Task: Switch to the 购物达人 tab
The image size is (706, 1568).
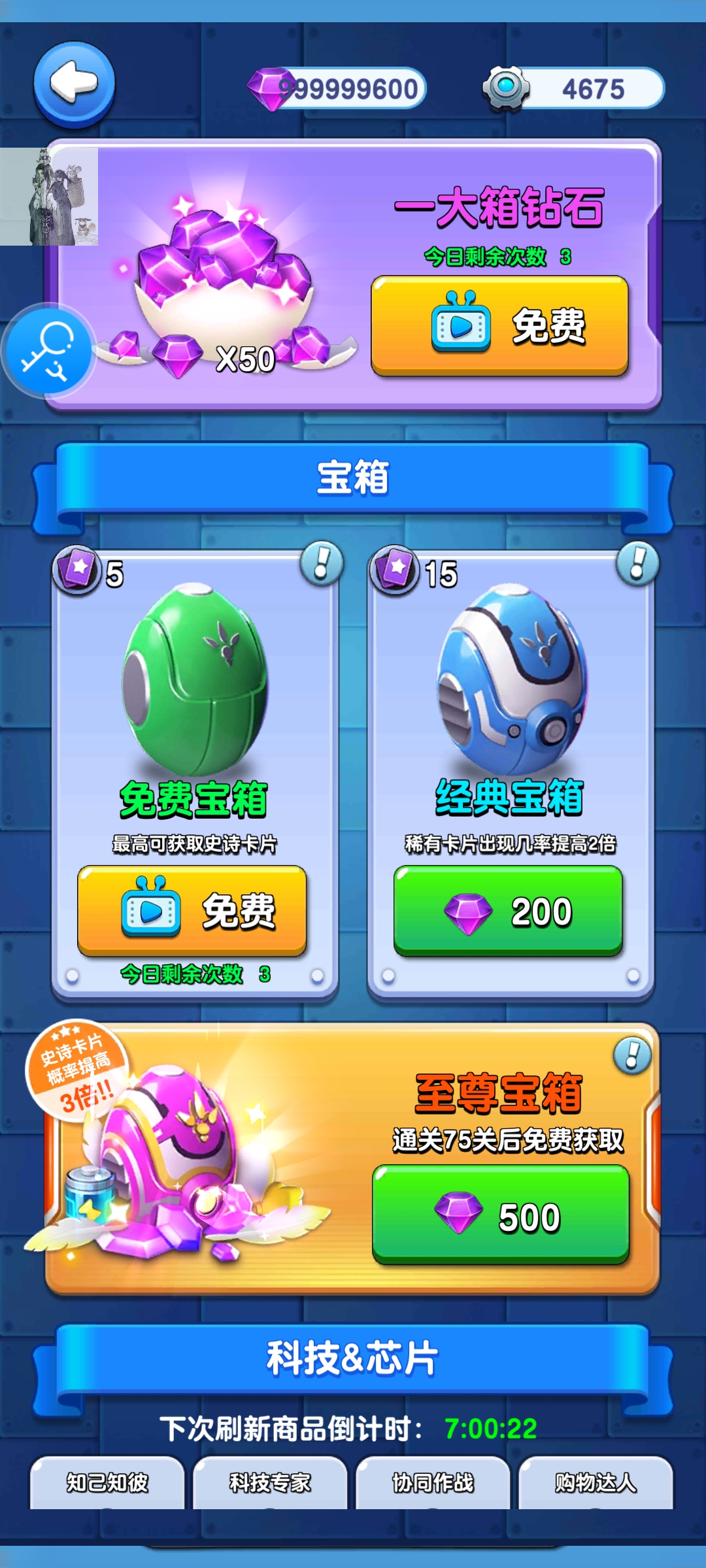Action: click(x=595, y=1482)
